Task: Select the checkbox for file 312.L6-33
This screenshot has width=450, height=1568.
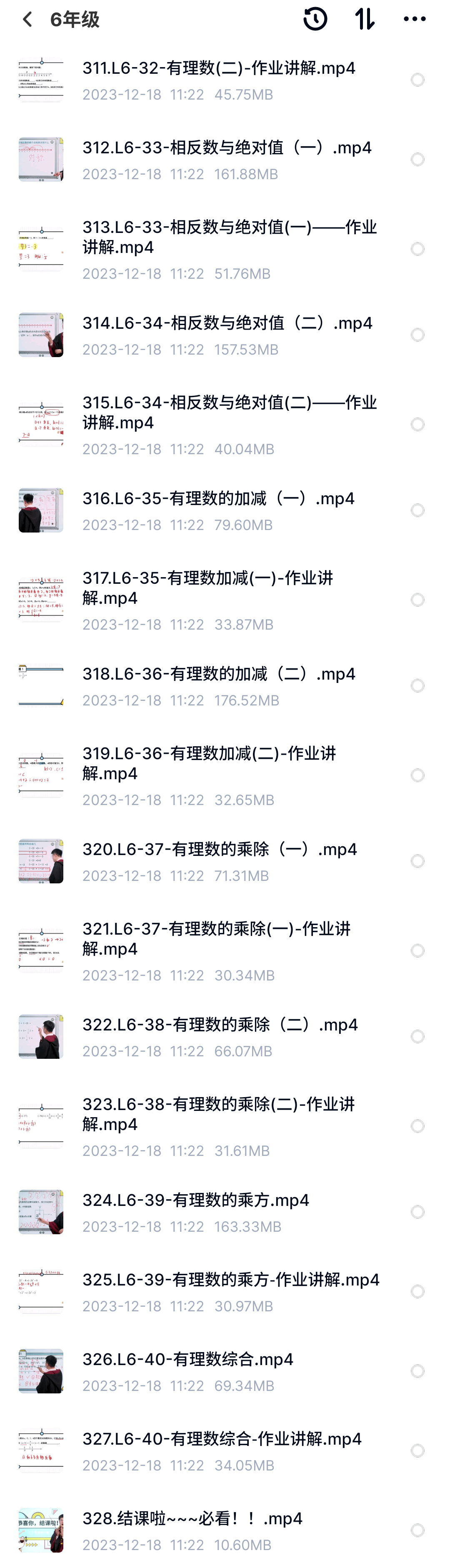Action: (x=417, y=160)
